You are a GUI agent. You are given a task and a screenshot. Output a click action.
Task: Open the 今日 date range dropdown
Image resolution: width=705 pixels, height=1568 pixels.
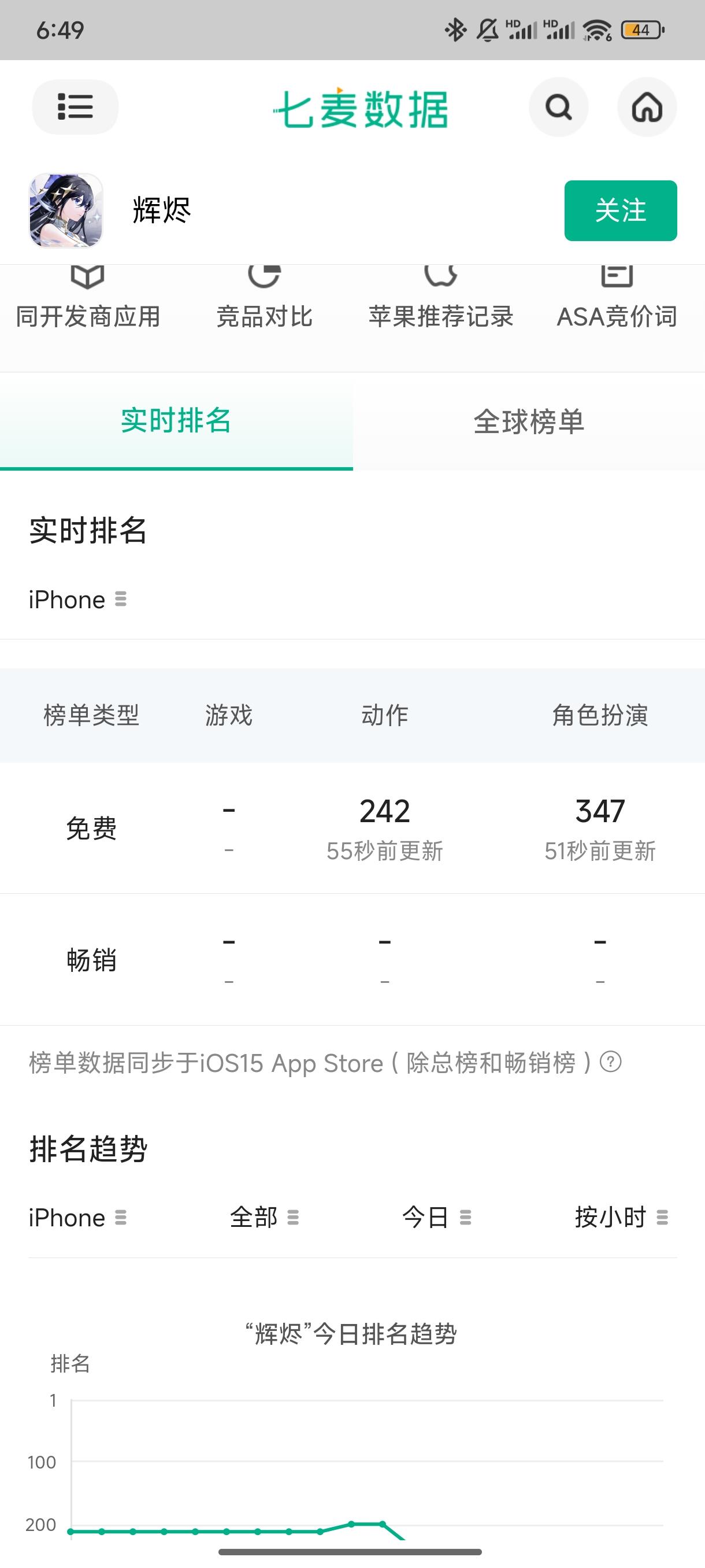click(437, 1218)
